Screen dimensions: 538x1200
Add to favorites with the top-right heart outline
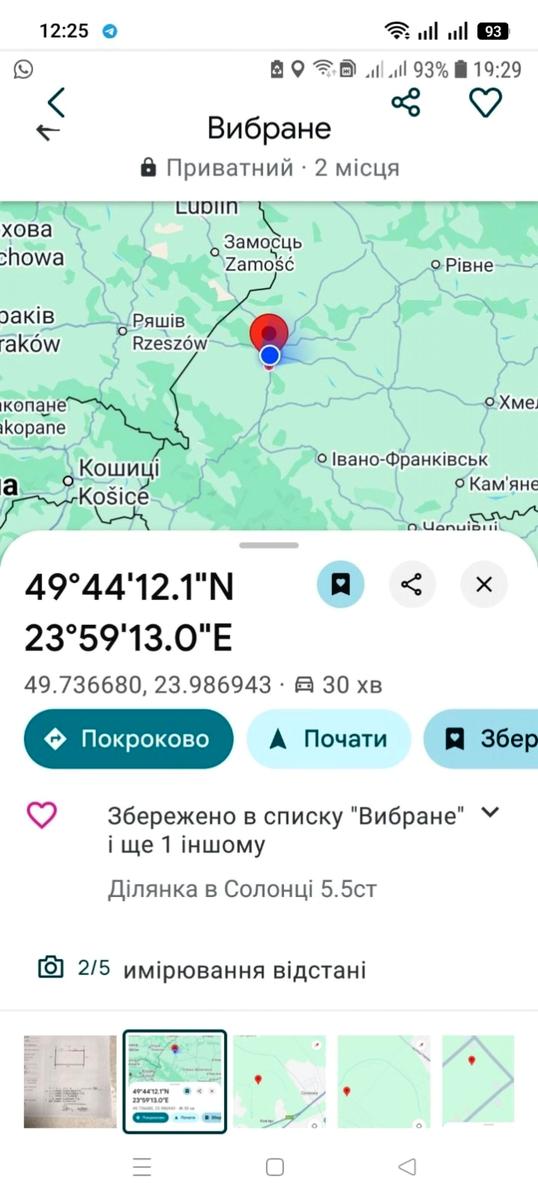click(x=485, y=103)
